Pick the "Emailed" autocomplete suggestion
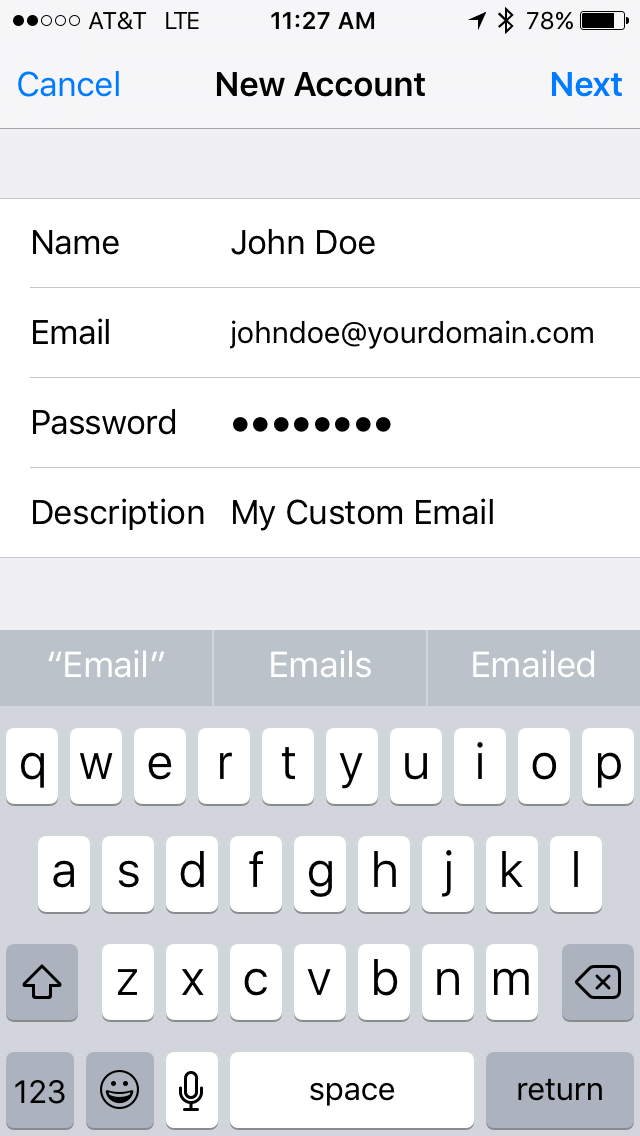Image resolution: width=640 pixels, height=1136 pixels. pyautogui.click(x=533, y=666)
